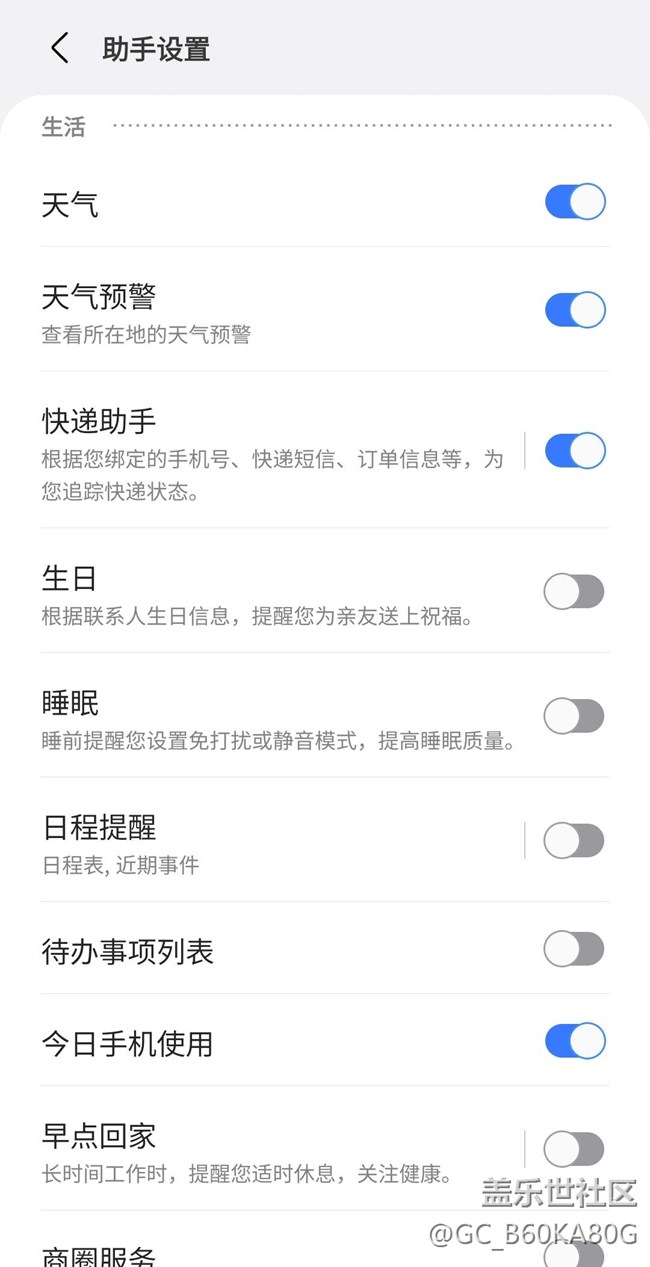Toggle the 商圈服务 switch
The height and width of the screenshot is (1267, 650).
click(x=574, y=1252)
